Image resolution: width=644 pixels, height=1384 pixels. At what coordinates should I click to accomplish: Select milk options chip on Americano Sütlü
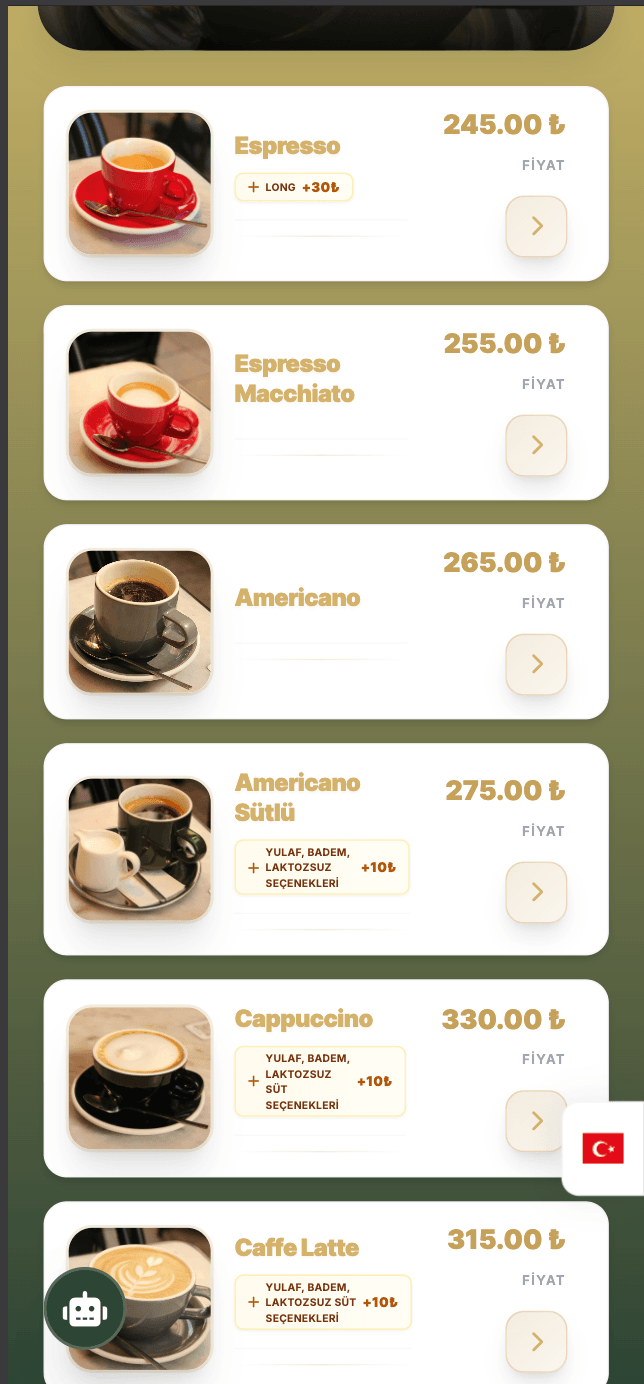(322, 867)
